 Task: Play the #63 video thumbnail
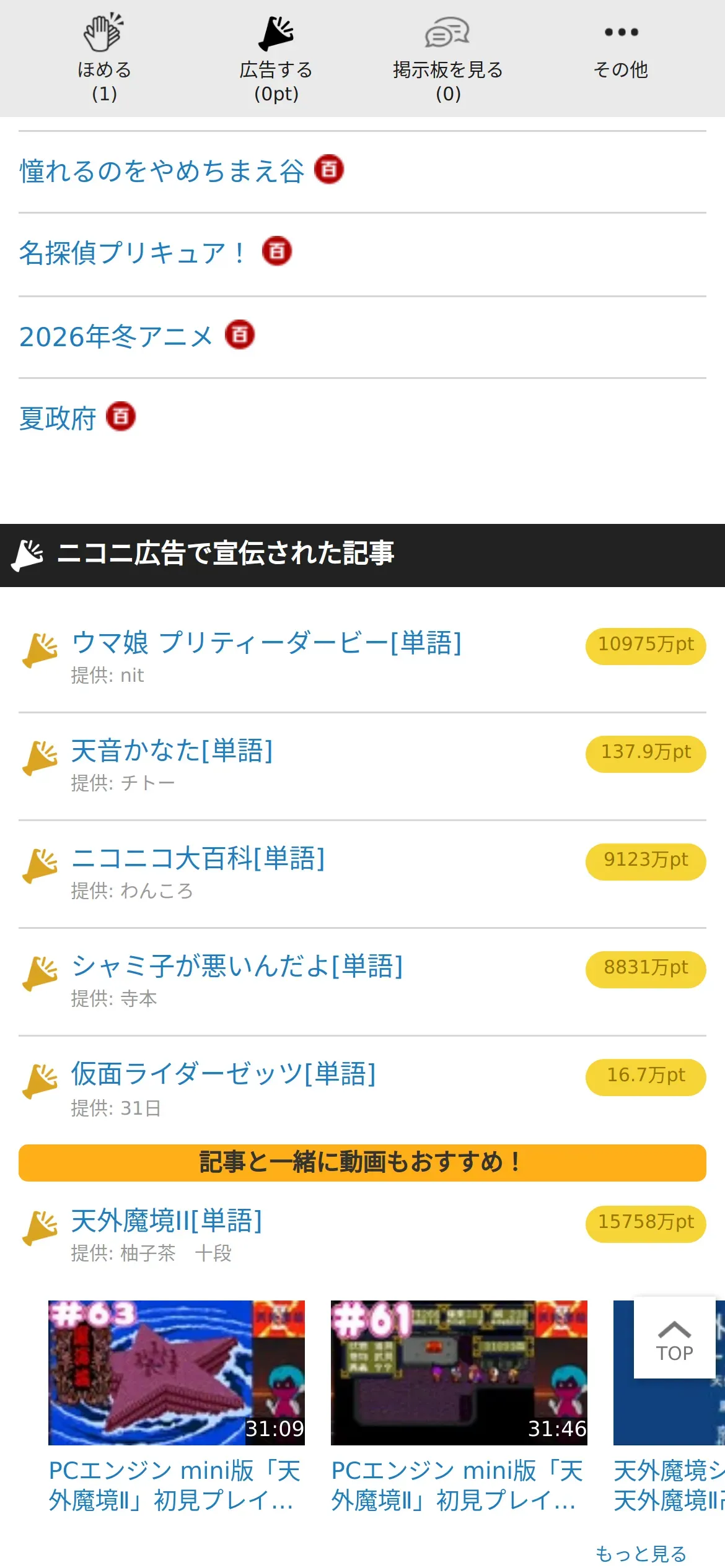tap(177, 1372)
